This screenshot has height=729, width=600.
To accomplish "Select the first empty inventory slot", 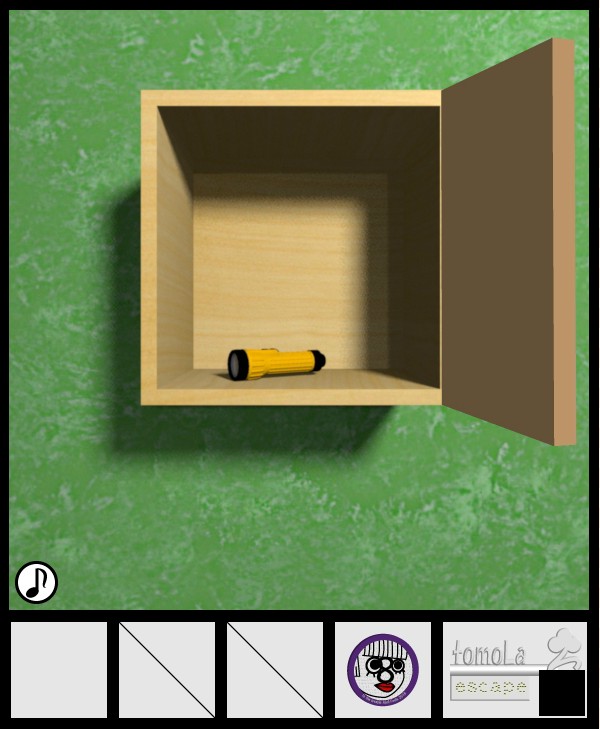I will (x=59, y=669).
